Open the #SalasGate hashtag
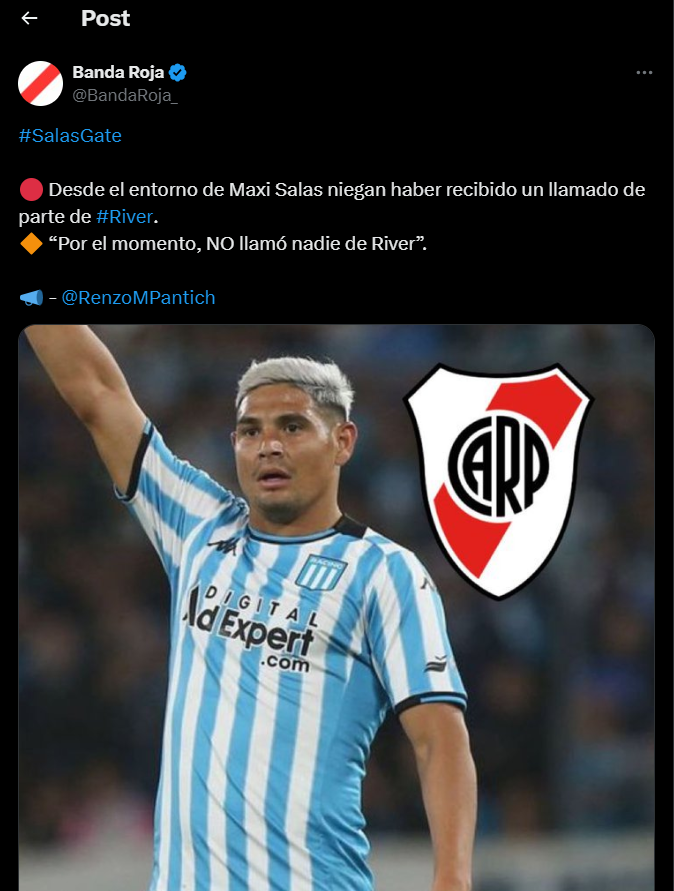 [x=70, y=135]
